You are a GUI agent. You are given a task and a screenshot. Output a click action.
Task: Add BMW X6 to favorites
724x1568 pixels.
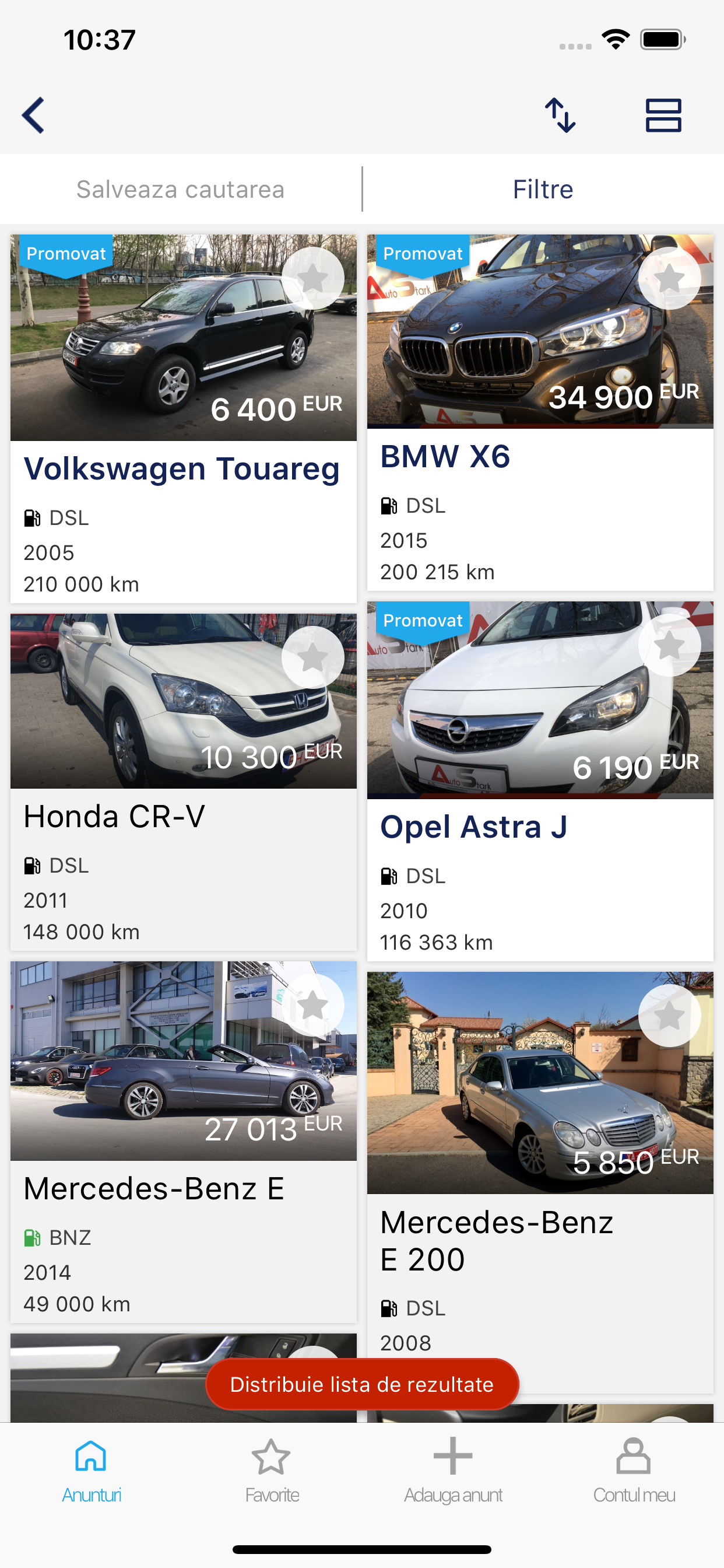[x=669, y=278]
